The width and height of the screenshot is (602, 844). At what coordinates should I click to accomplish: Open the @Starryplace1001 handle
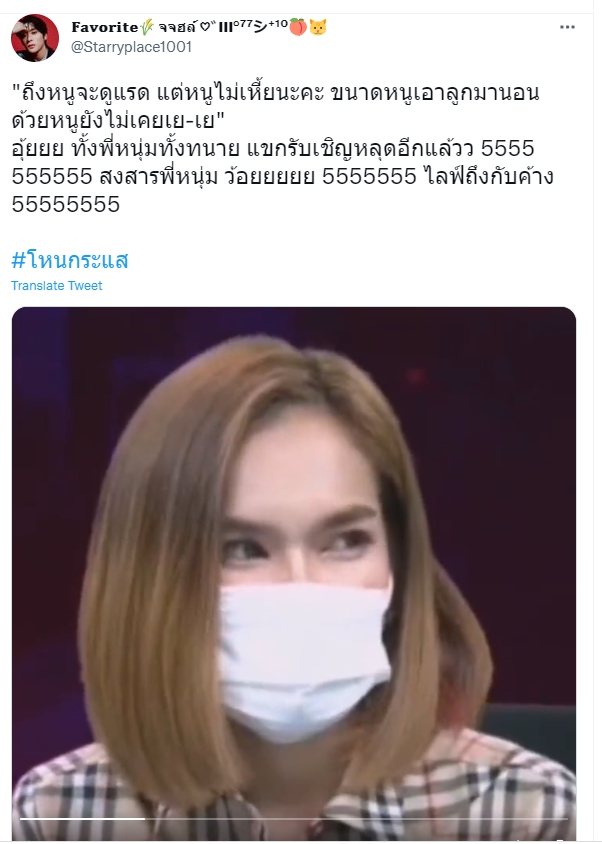coord(132,47)
